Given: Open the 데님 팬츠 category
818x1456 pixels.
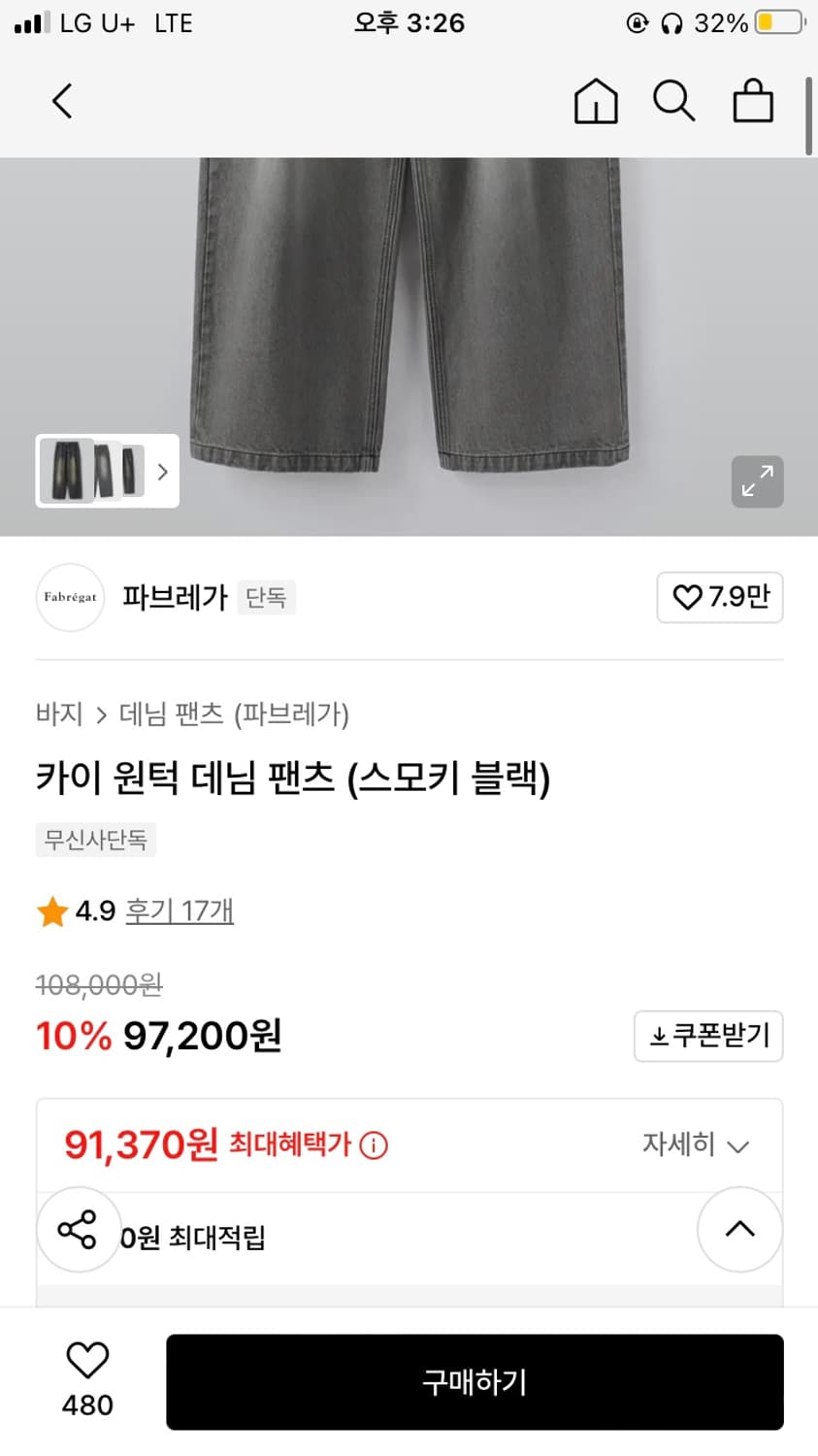Looking at the screenshot, I should (x=173, y=714).
